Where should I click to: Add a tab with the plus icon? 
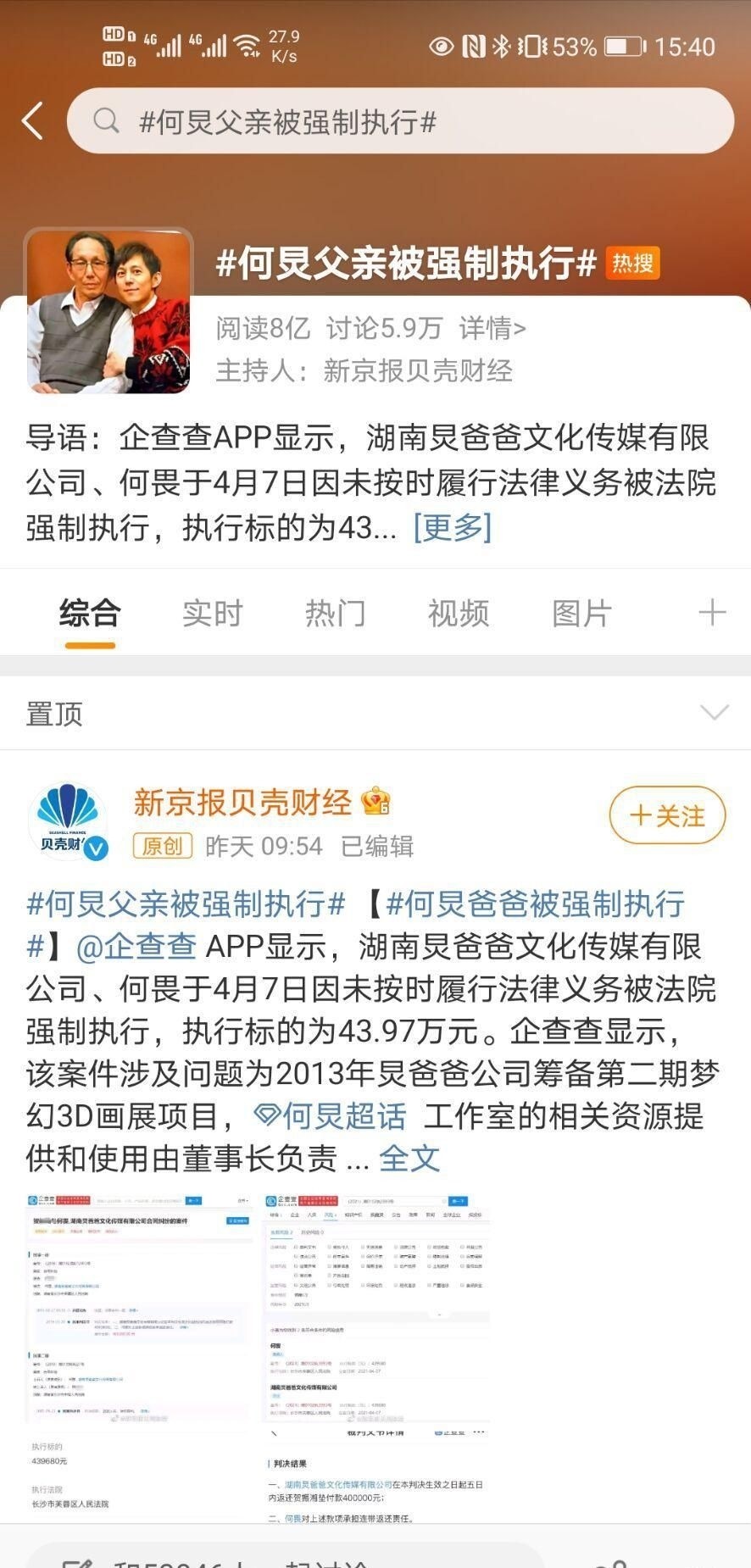click(x=712, y=612)
